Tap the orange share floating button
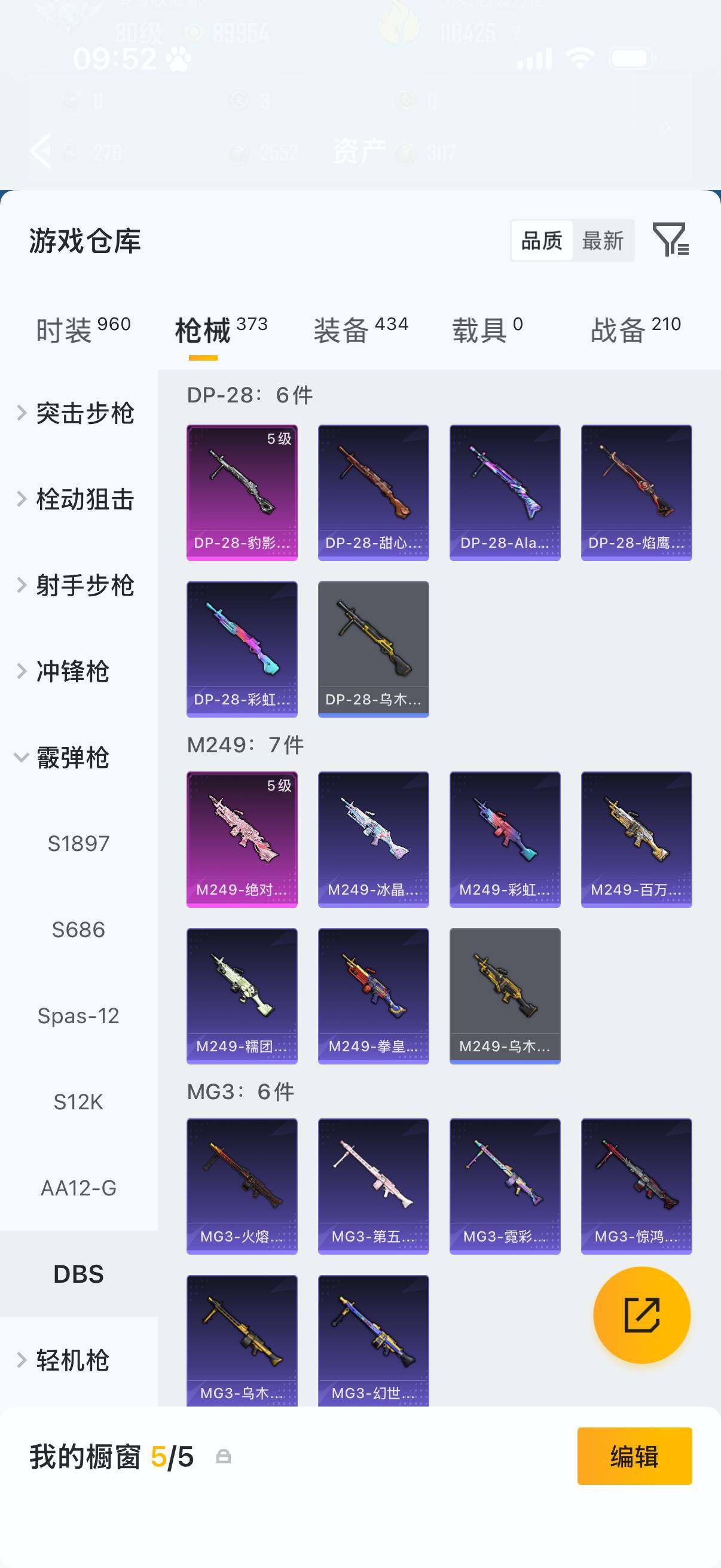 coord(641,1315)
